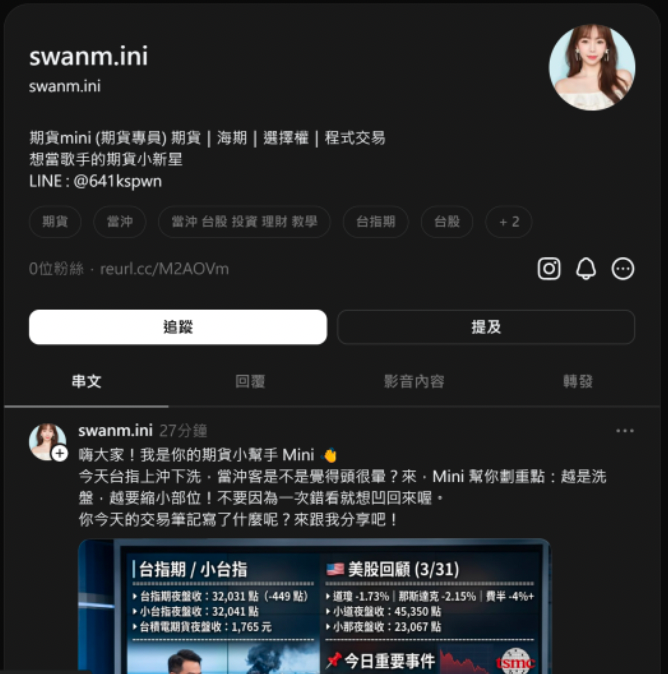Tap the 提及 button
668x674 pixels.
(x=486, y=327)
